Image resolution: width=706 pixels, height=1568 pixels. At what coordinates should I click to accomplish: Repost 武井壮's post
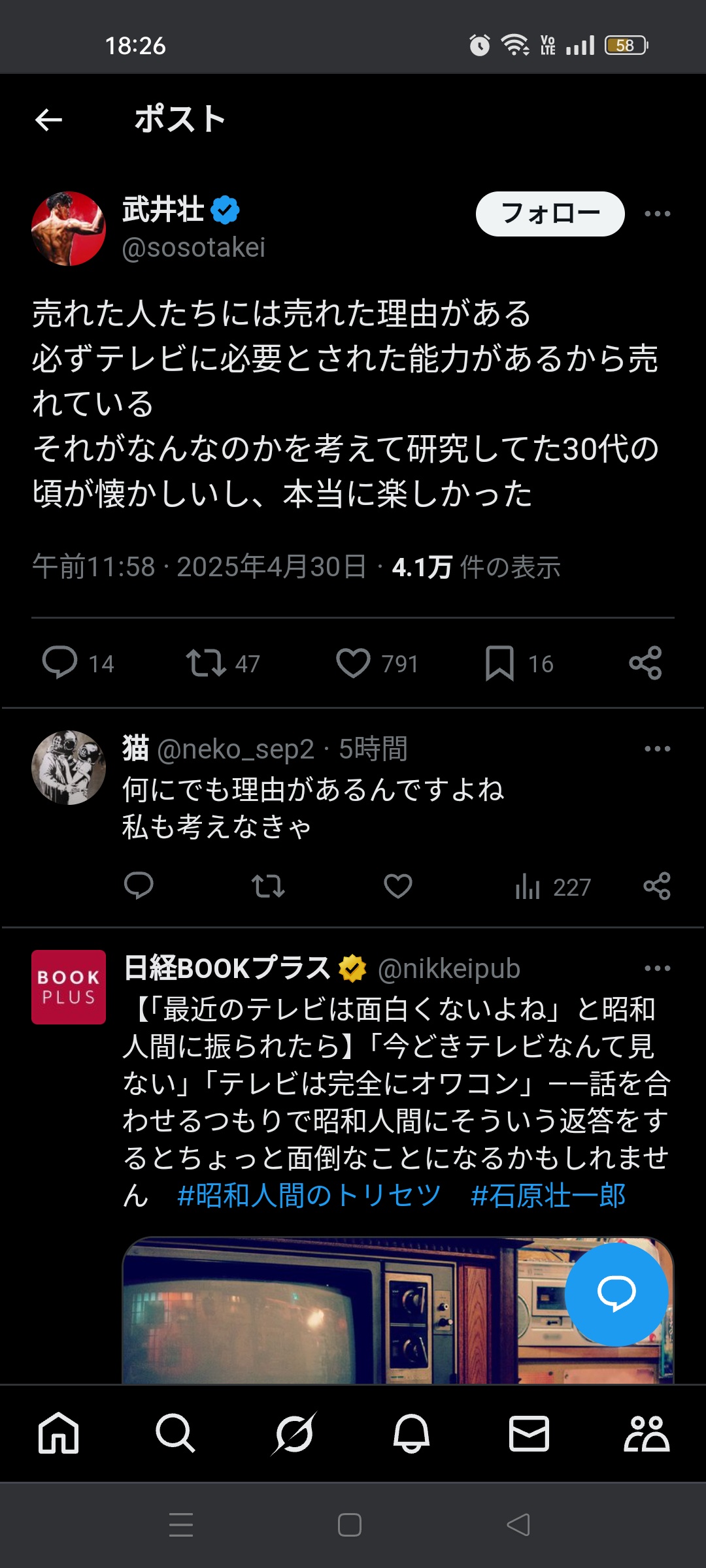(206, 662)
